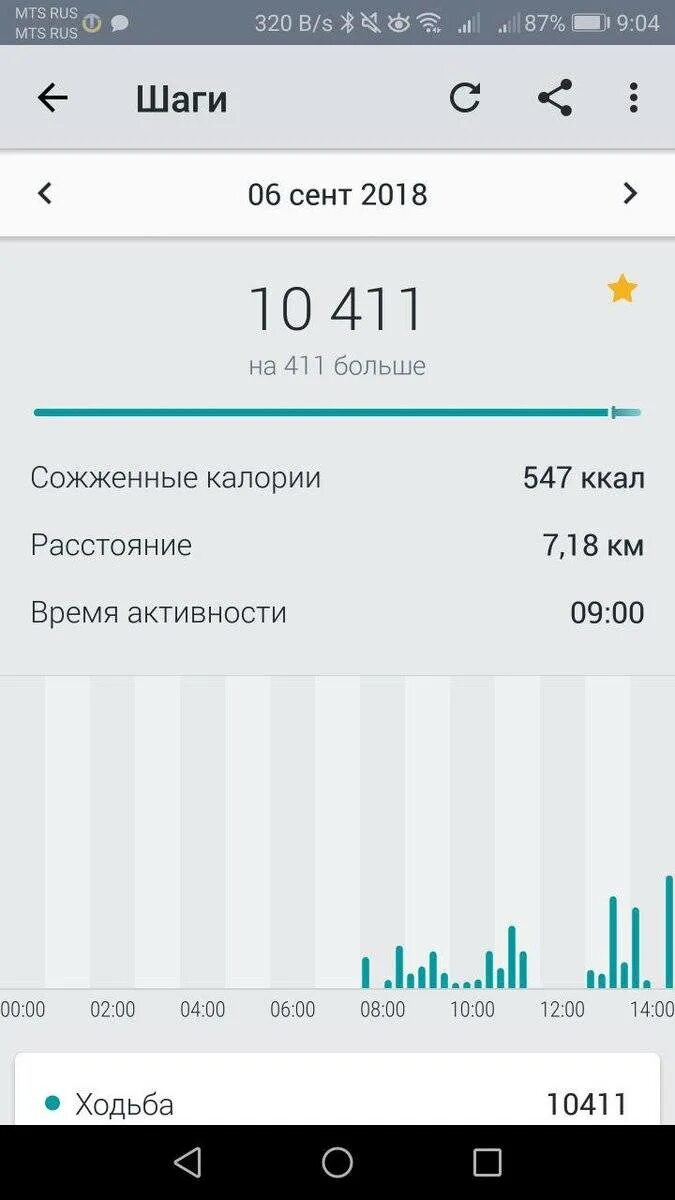Open the Ходьба activity row
Screen dimensions: 675x1200
337,1103
